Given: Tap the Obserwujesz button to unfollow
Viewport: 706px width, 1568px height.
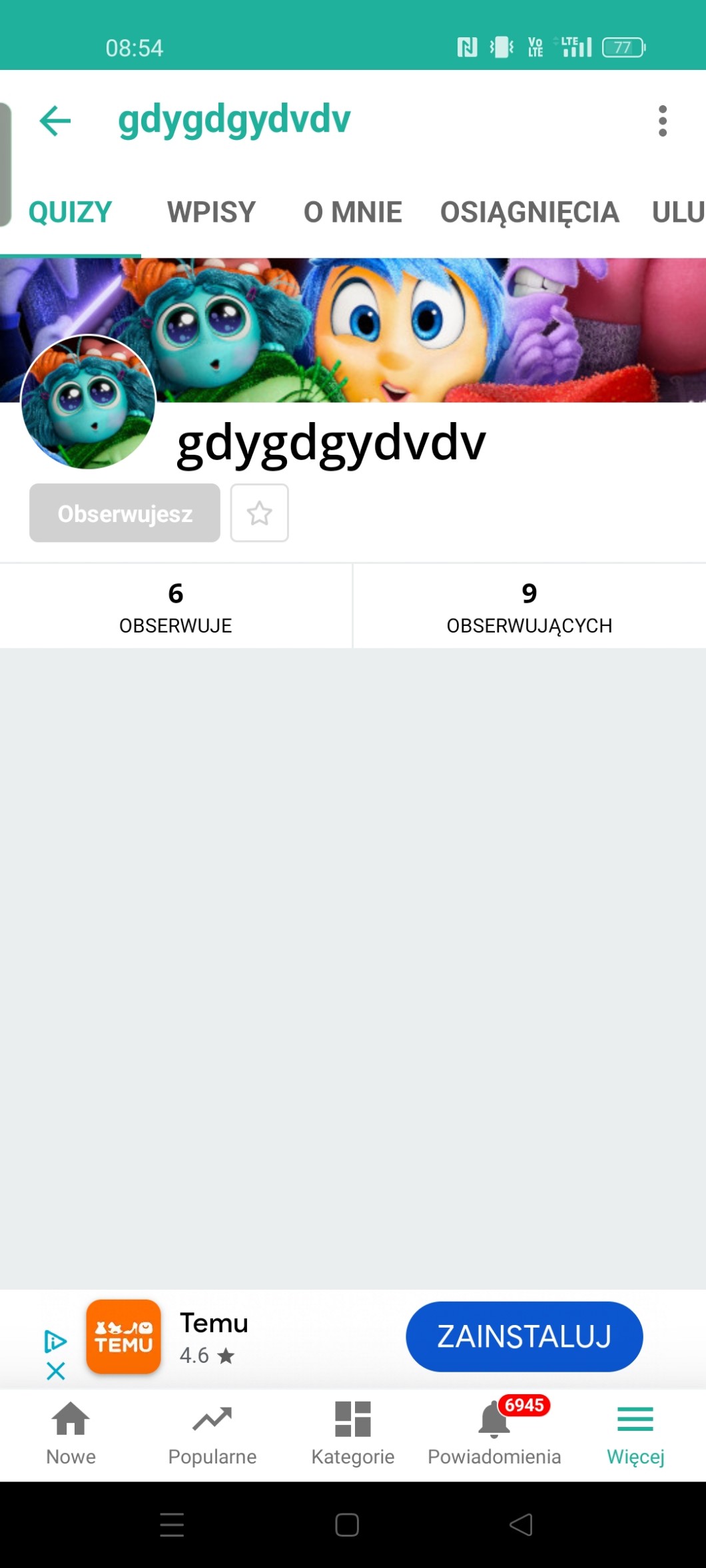Looking at the screenshot, I should [125, 513].
